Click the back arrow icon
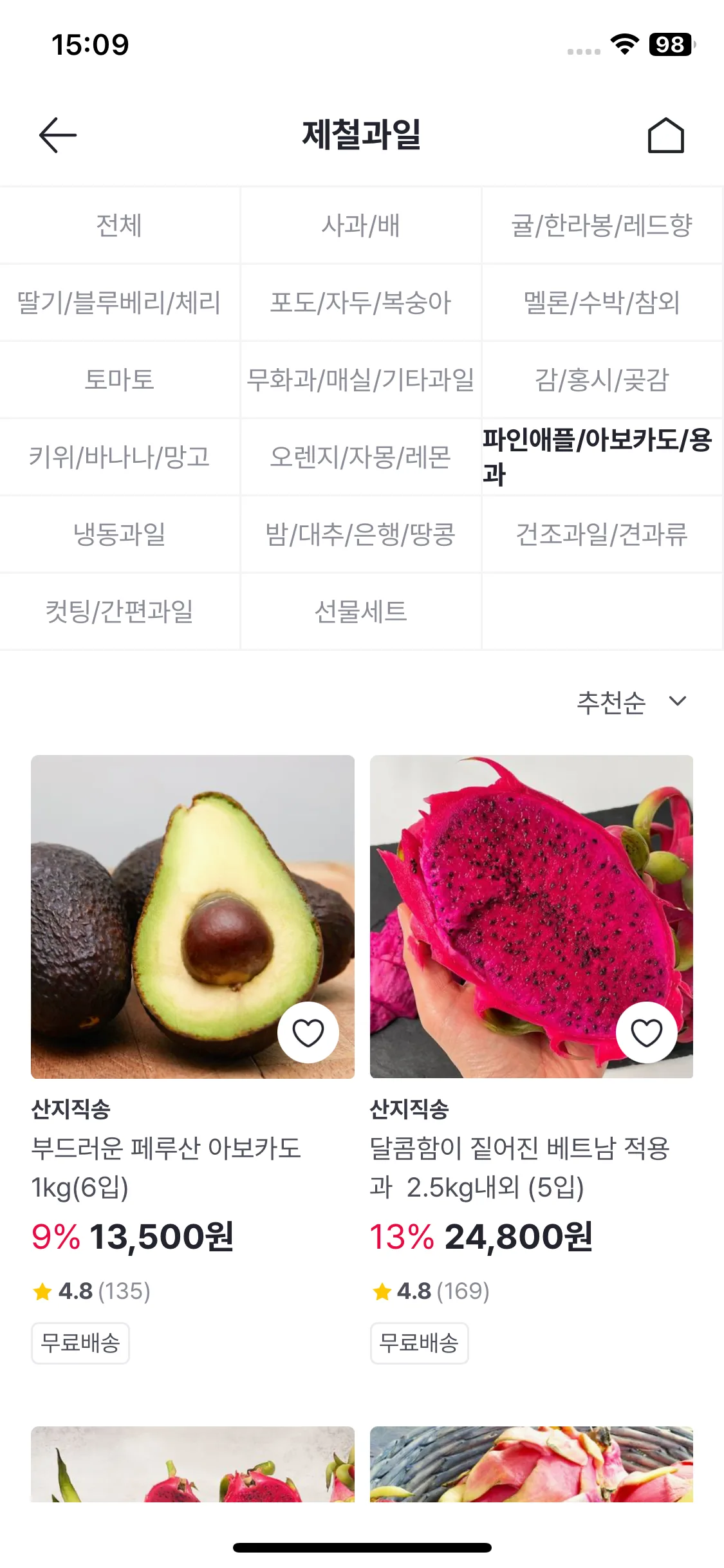Image resolution: width=724 pixels, height=1568 pixels. [57, 135]
